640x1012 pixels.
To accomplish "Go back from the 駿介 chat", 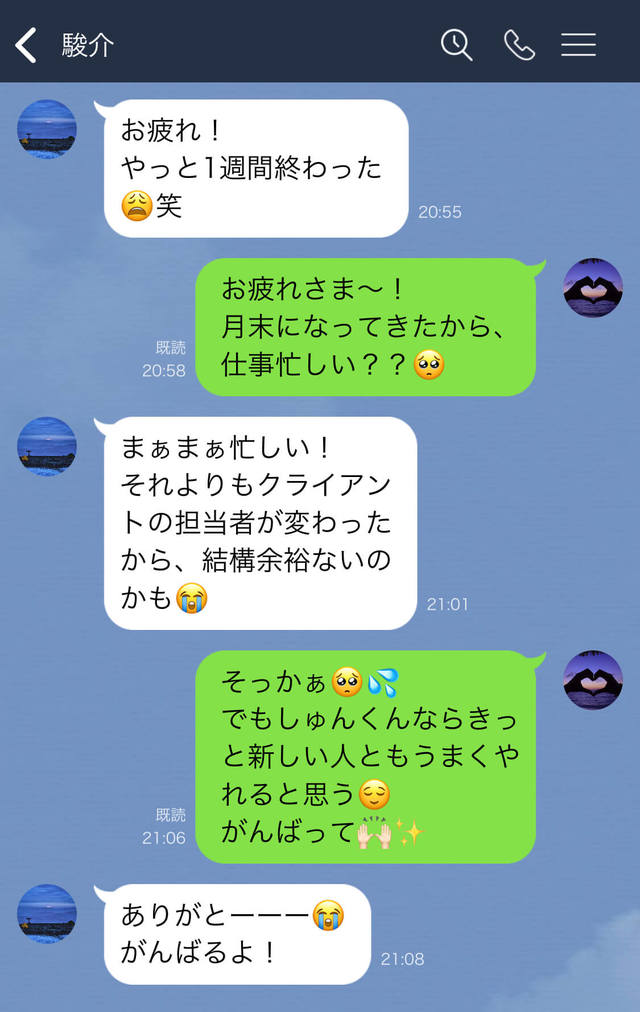I will (x=27, y=45).
